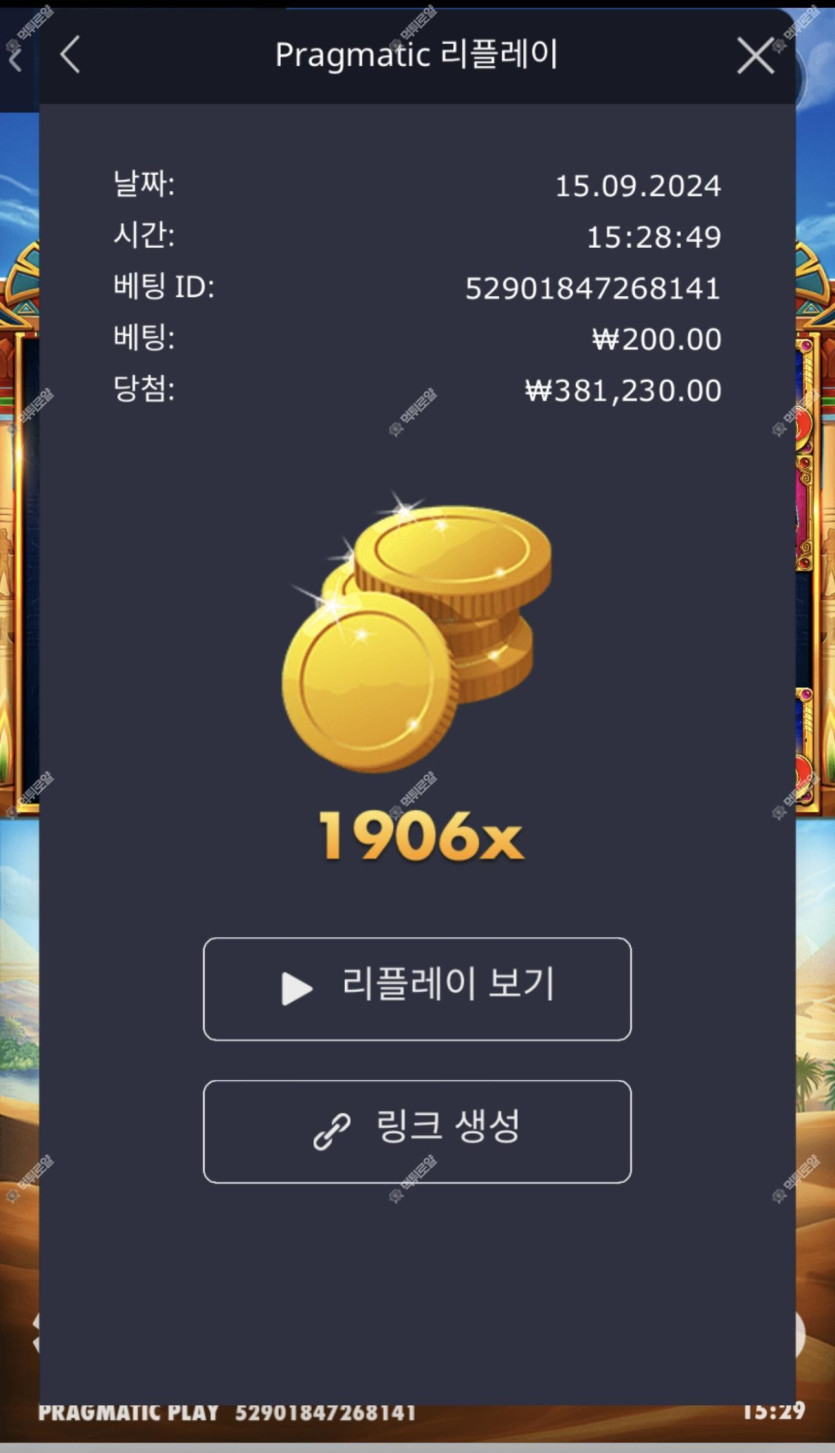This screenshot has width=835, height=1453.
Task: Watch replay via 리플레이 보기 button
Action: (417, 988)
